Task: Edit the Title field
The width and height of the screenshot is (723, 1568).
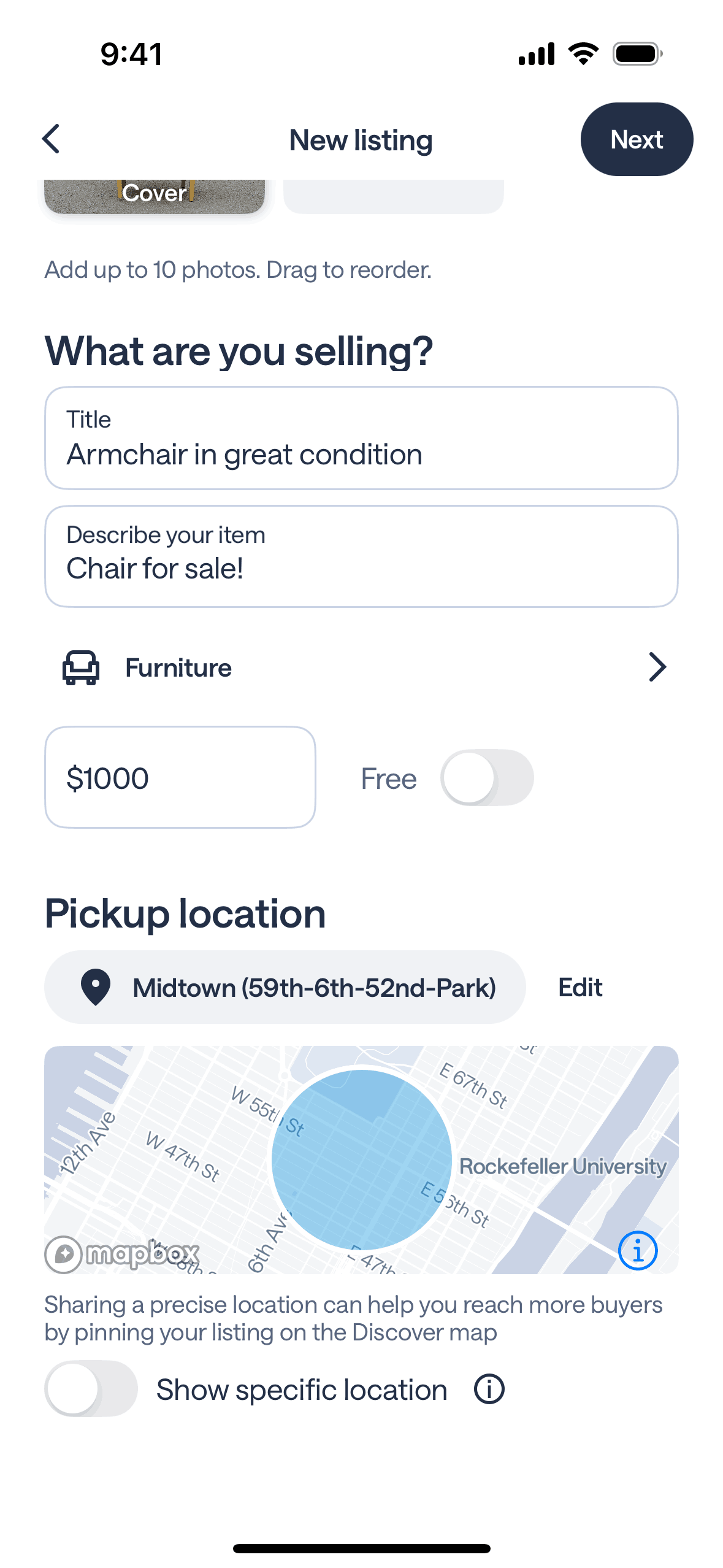Action: [361, 438]
